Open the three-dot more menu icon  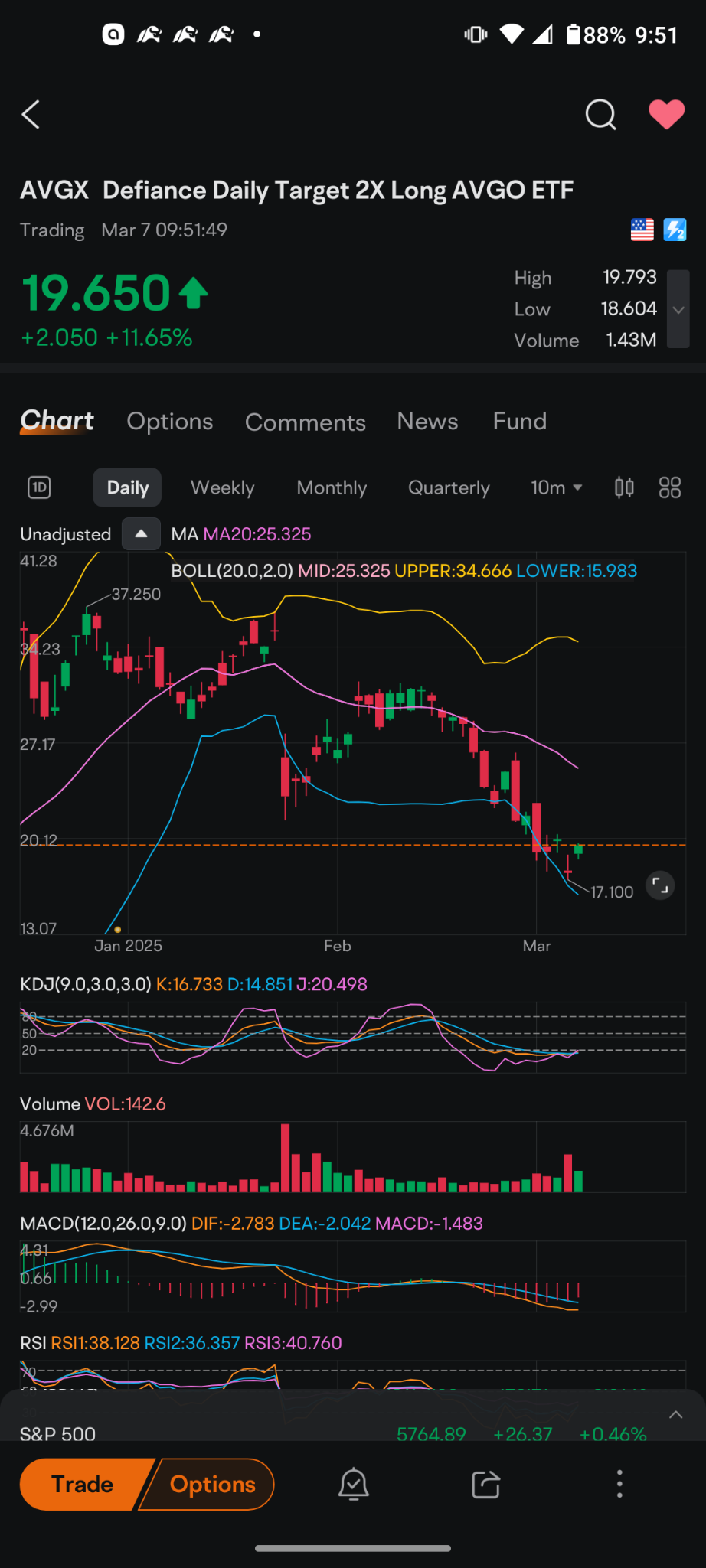tap(619, 1483)
